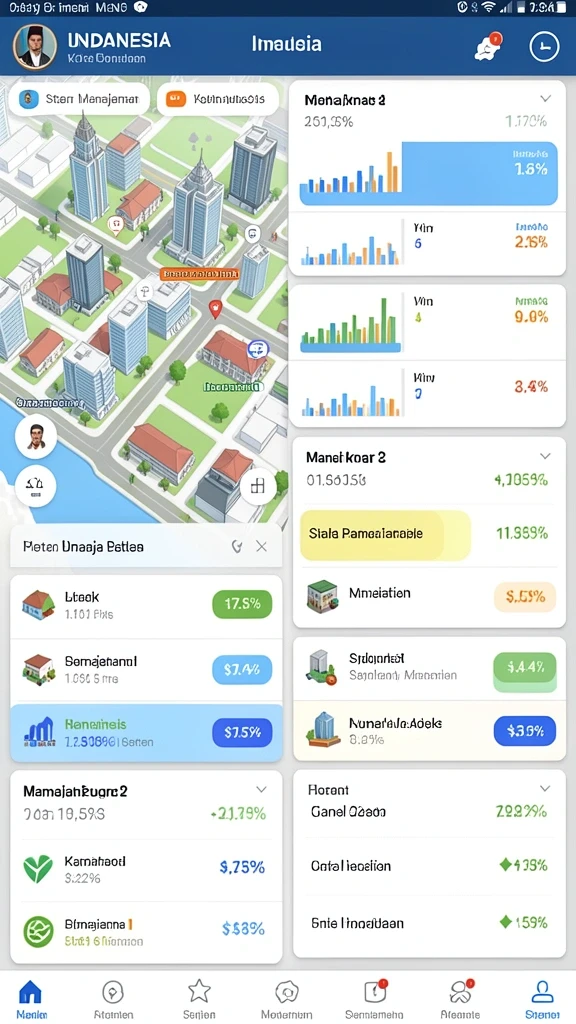Tap the yellow Siale Pameaianaele button
Viewport: 576px width, 1024px height.
click(385, 534)
